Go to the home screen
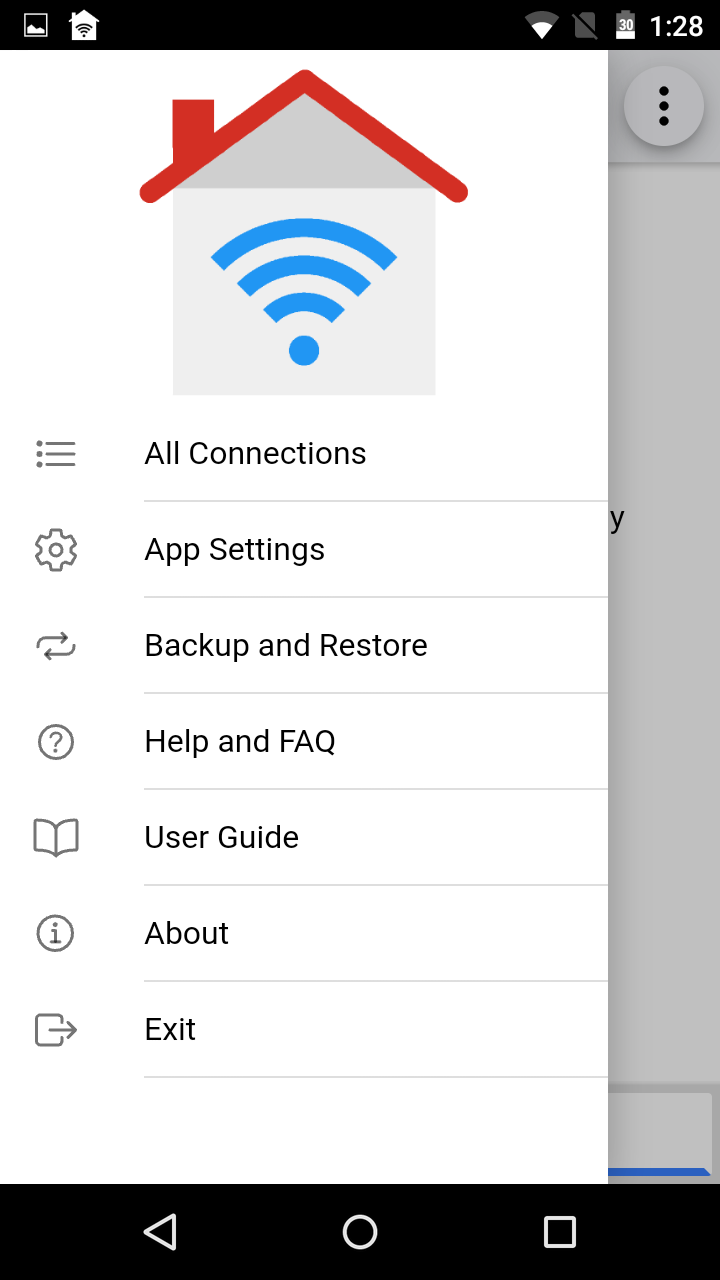 click(360, 1232)
